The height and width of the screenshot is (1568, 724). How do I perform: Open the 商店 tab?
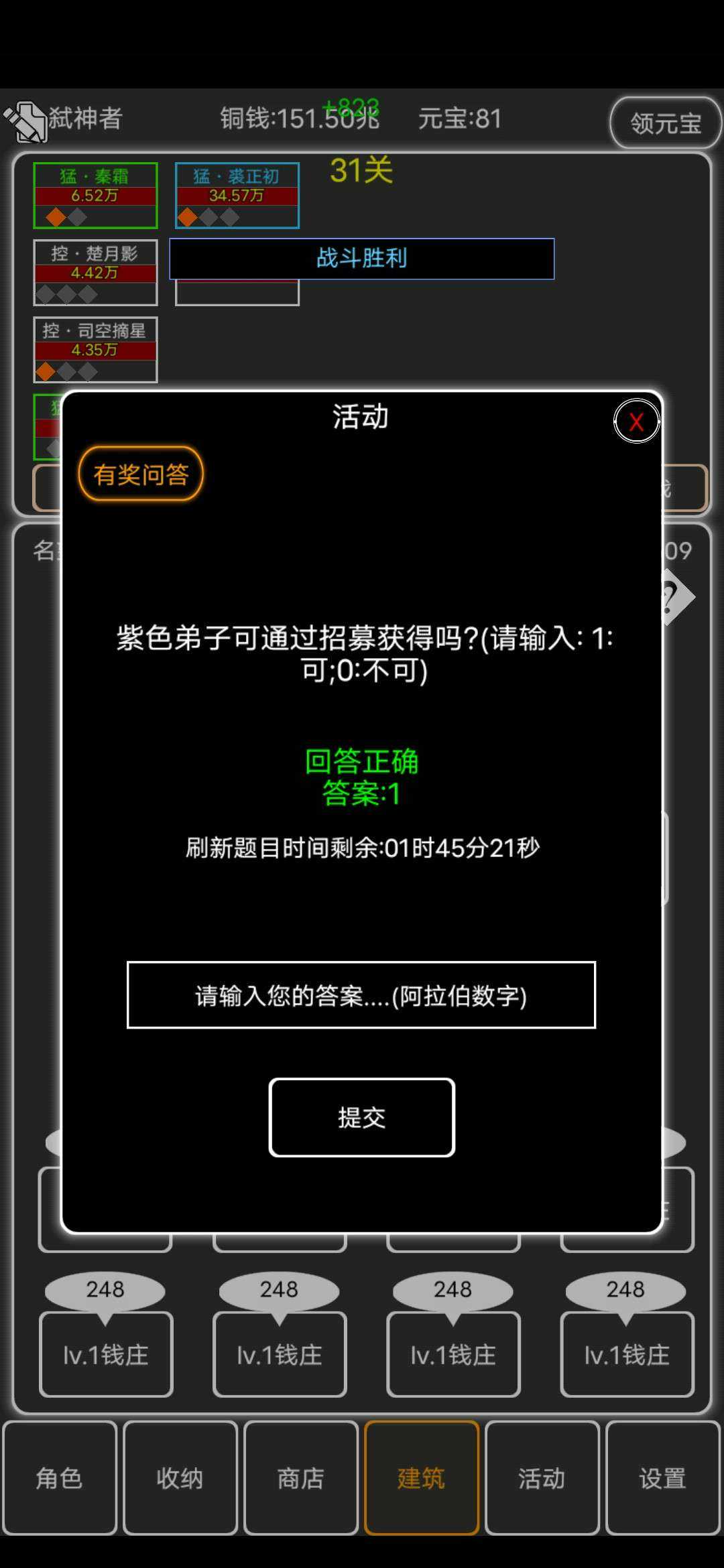point(301,1478)
